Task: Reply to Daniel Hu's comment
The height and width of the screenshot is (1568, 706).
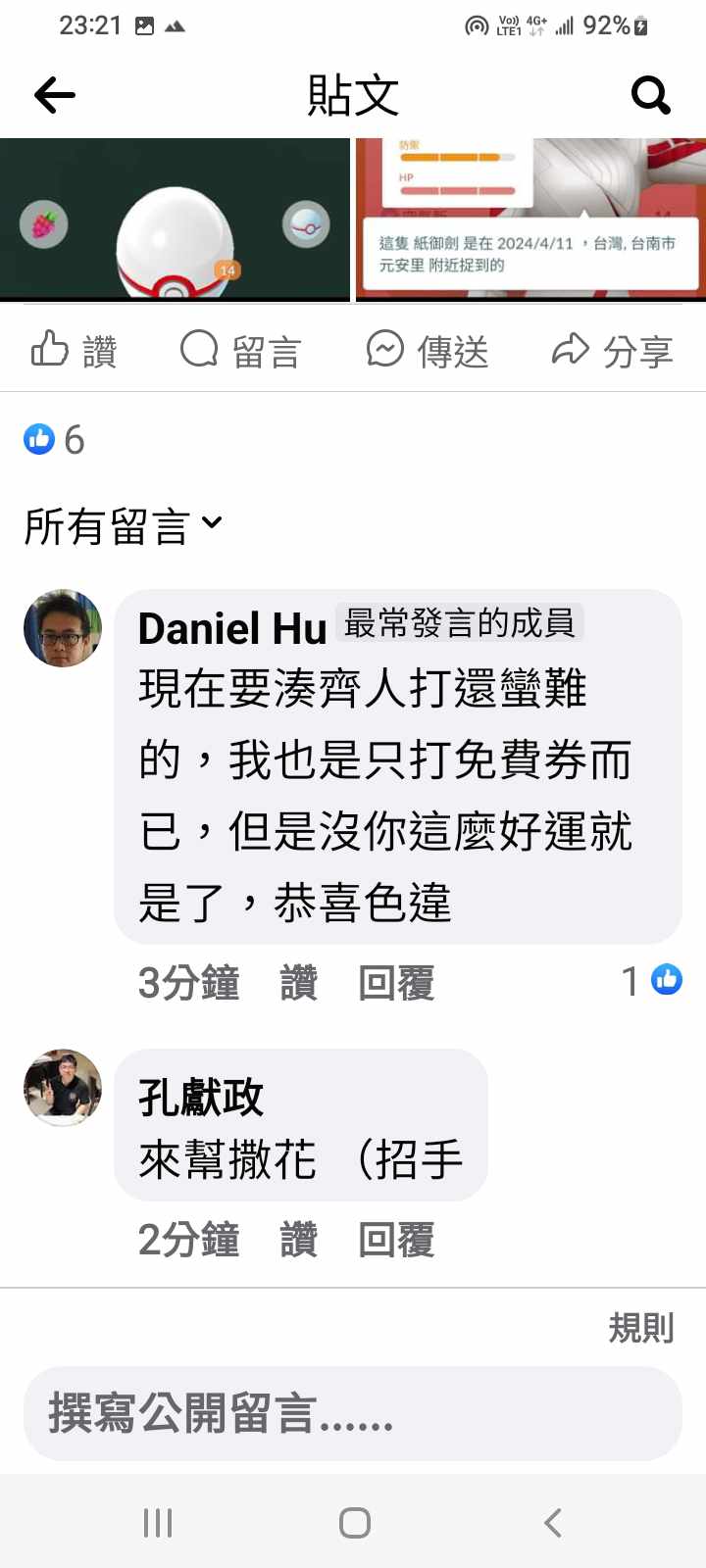Action: (396, 982)
